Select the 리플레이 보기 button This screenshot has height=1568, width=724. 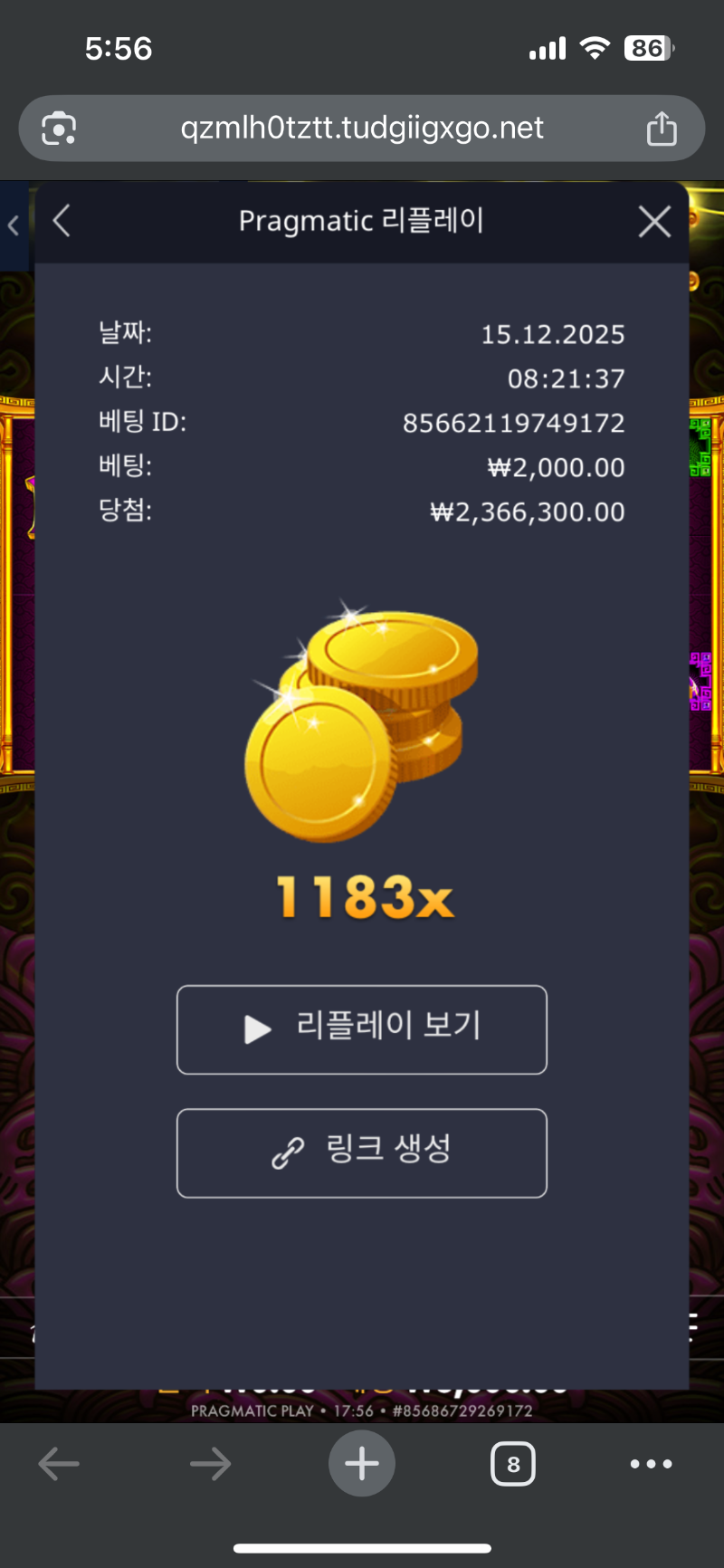(x=362, y=1029)
